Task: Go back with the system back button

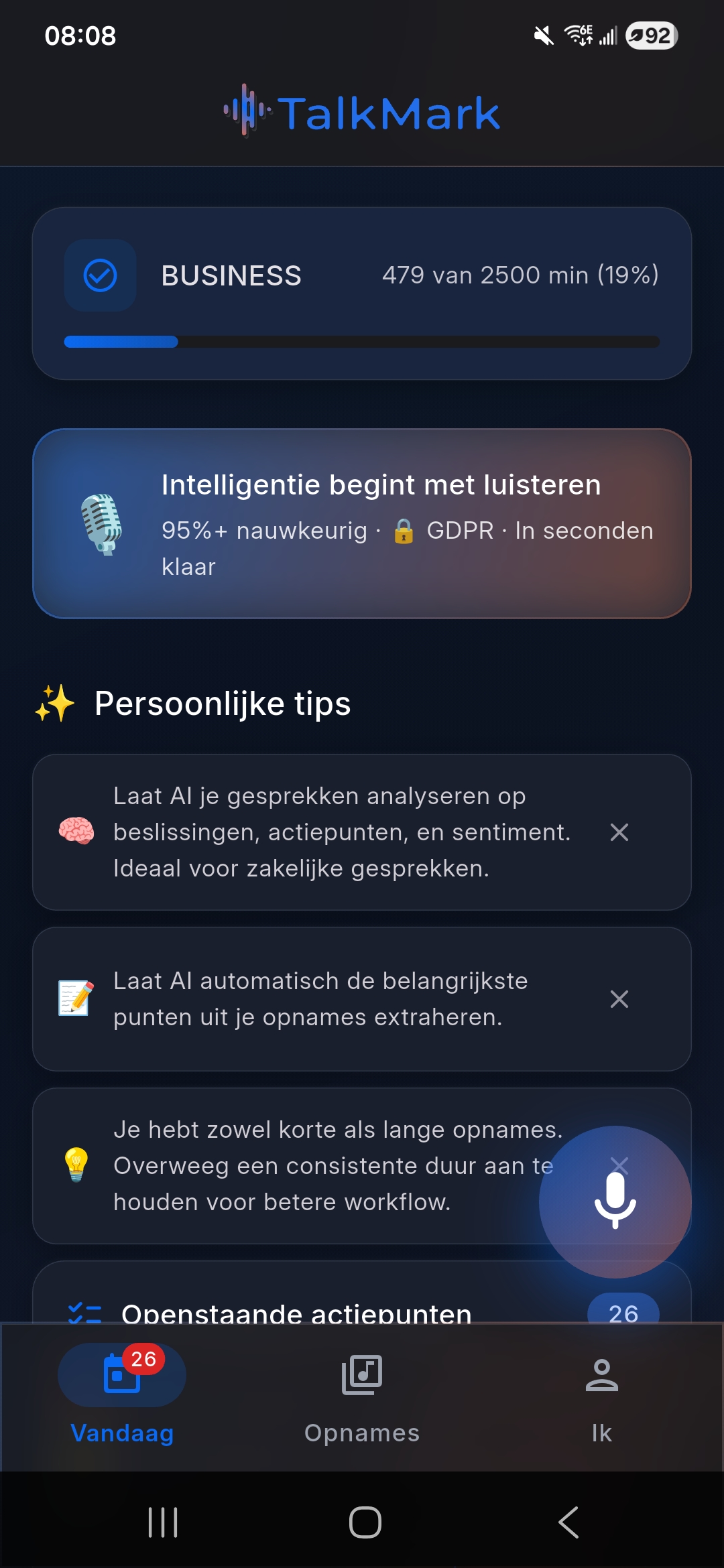Action: pos(568,1522)
